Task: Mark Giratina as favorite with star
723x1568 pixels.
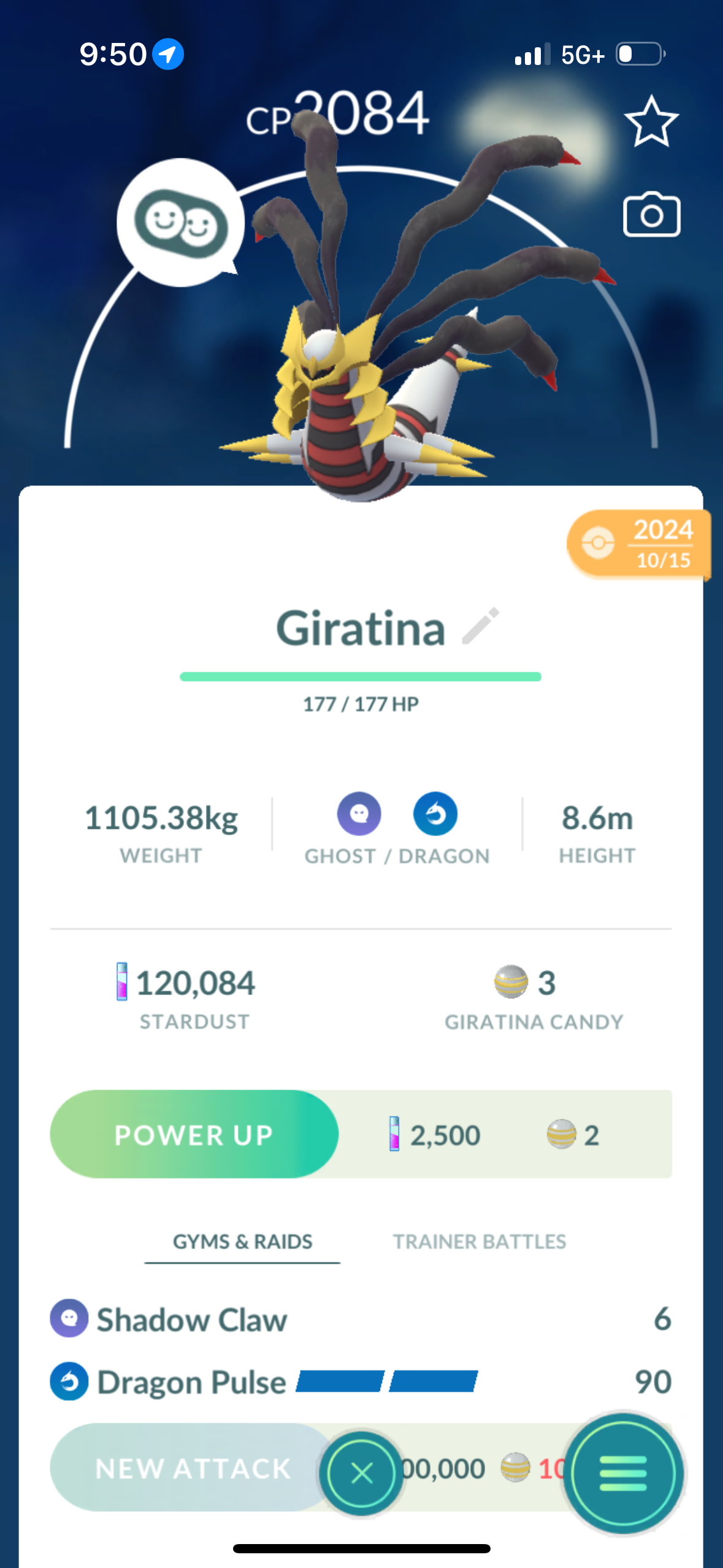Action: coord(651,121)
